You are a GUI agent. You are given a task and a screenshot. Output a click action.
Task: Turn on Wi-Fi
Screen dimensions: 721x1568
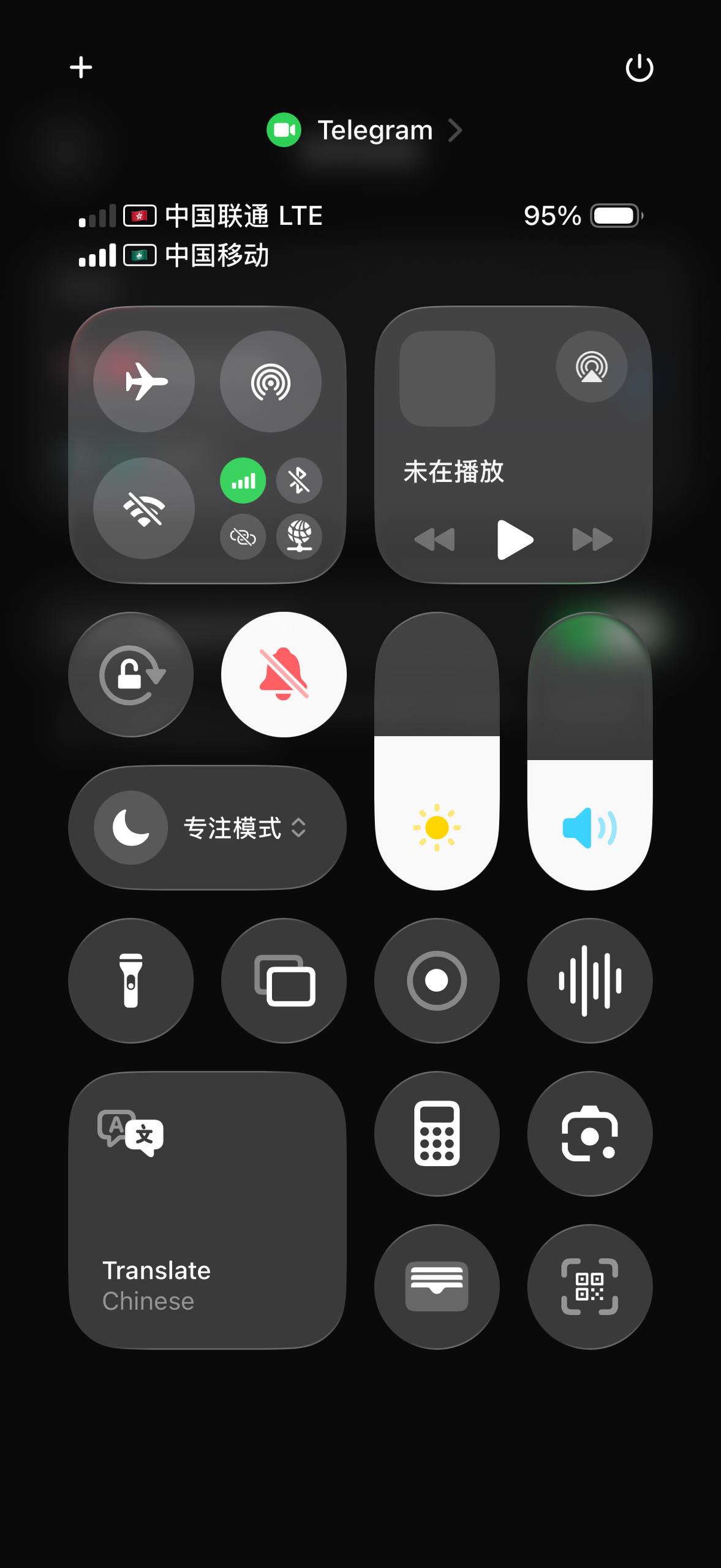point(144,508)
